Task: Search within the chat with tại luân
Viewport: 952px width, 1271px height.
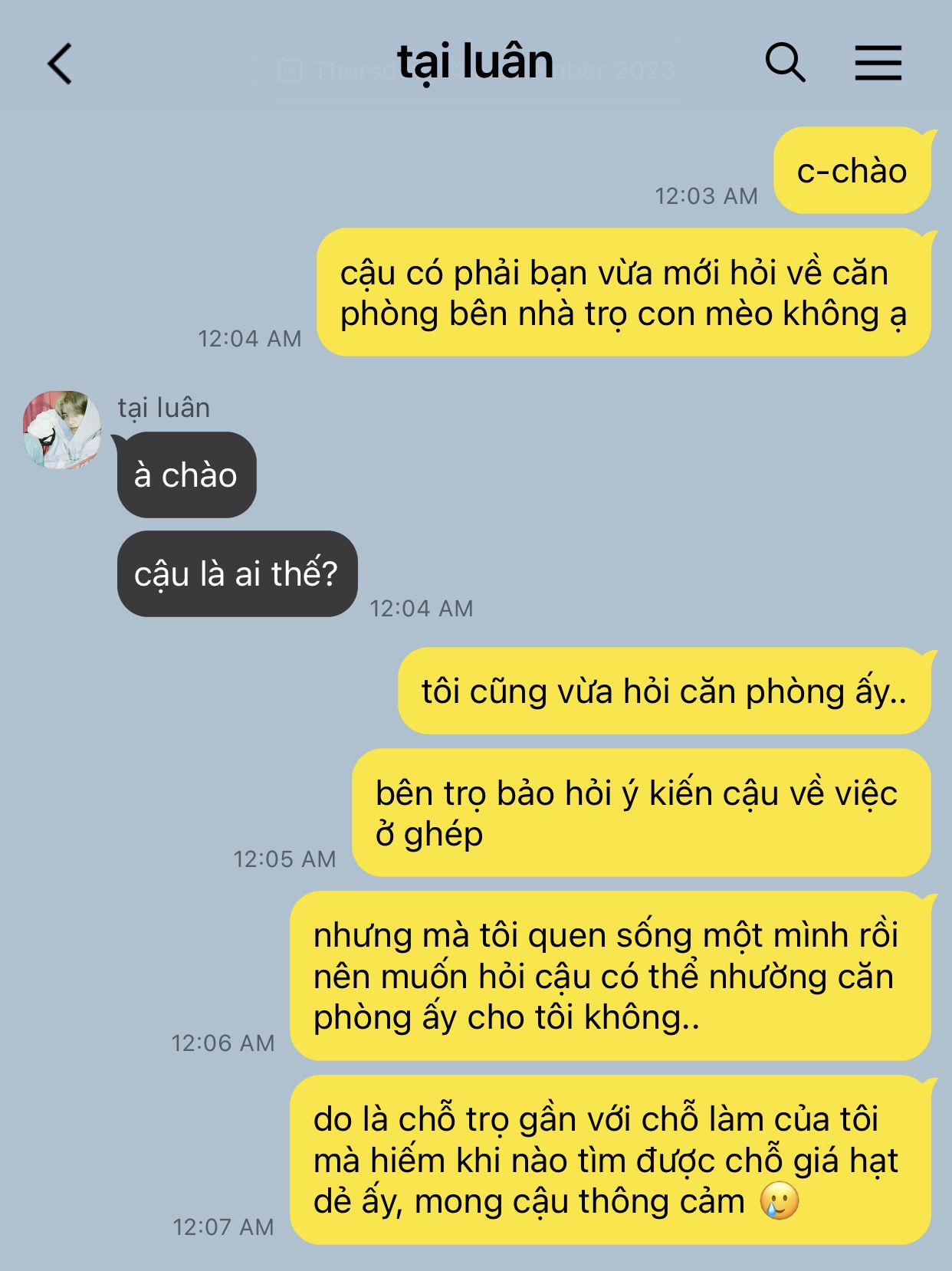Action: (785, 63)
